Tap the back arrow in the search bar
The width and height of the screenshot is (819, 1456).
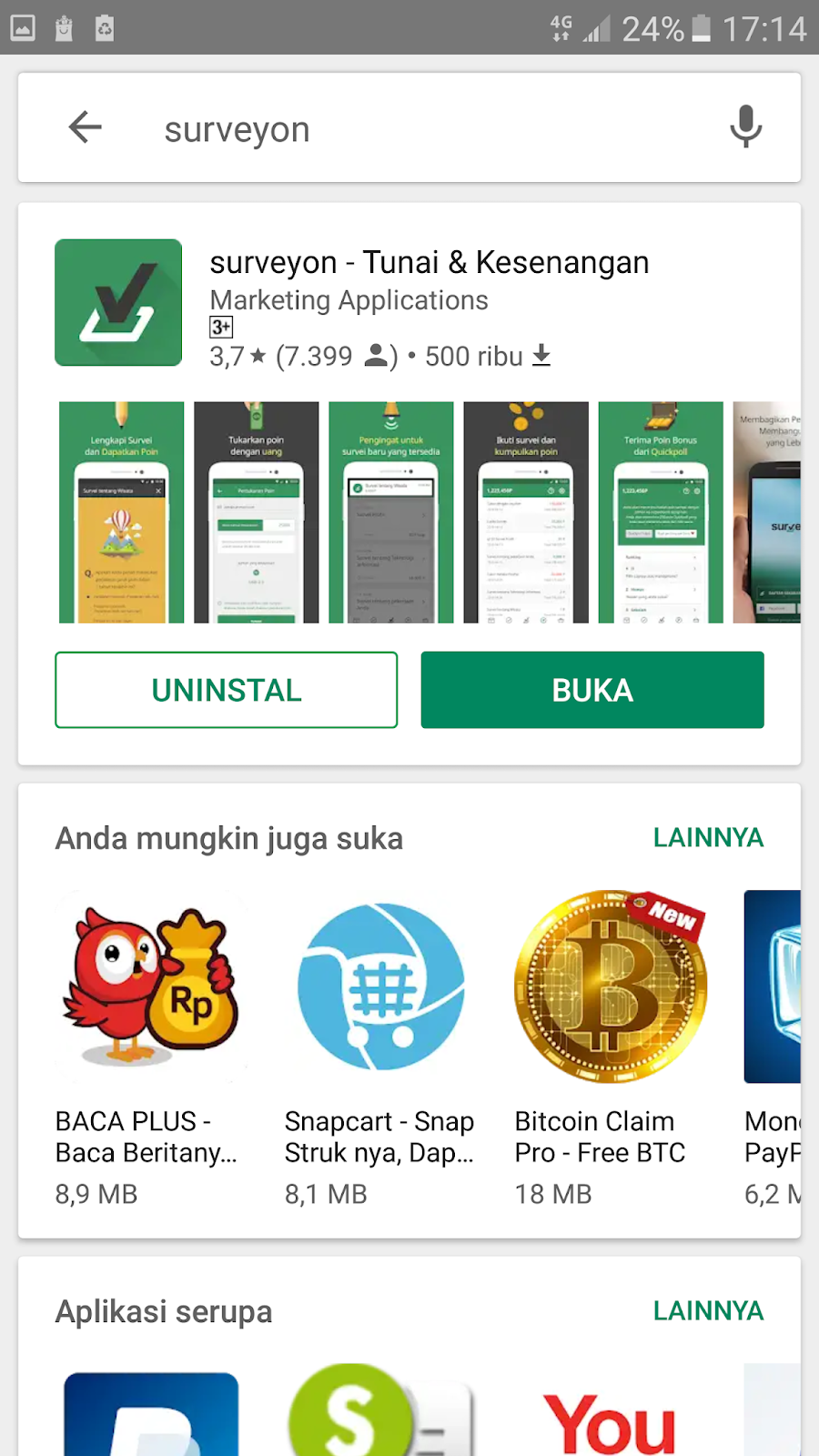85,127
